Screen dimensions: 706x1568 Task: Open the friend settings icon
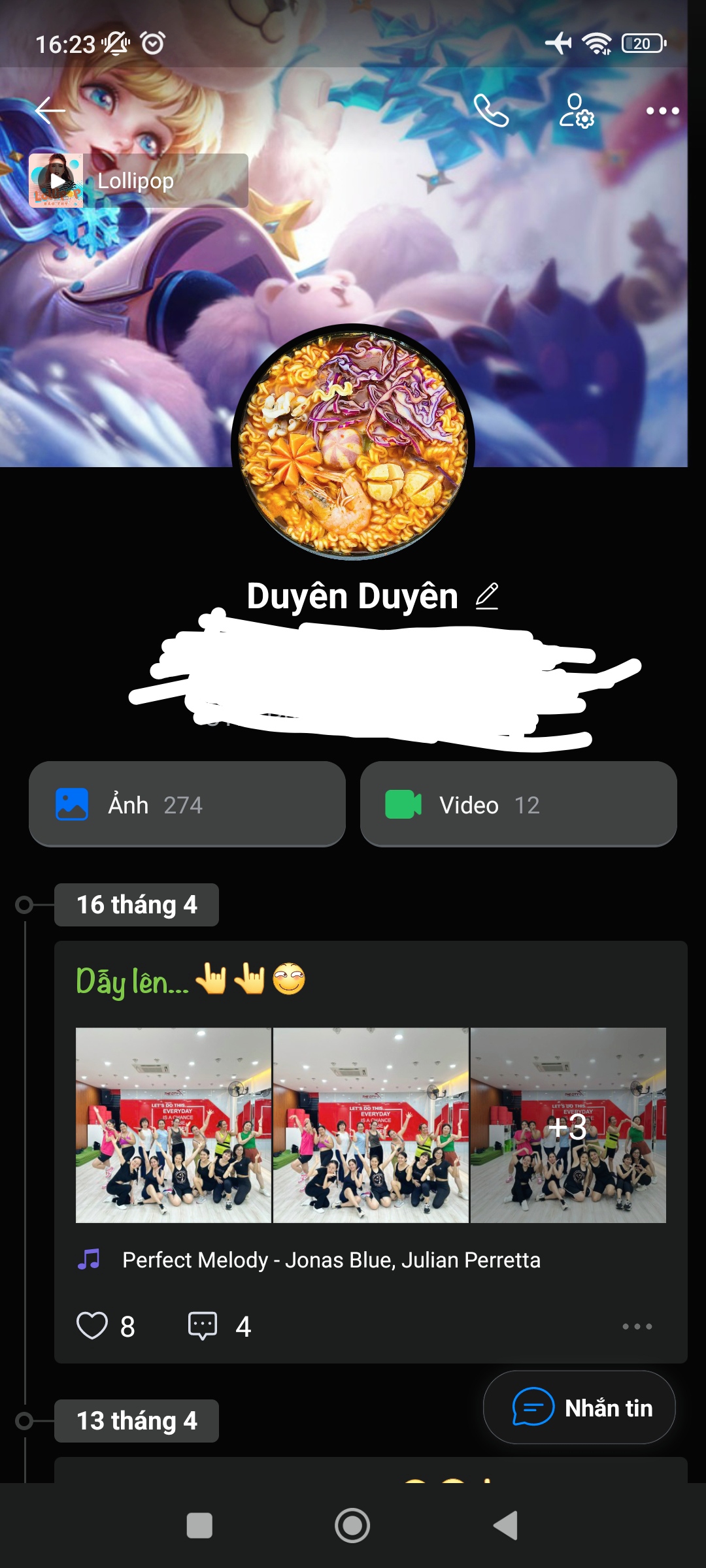[x=577, y=110]
